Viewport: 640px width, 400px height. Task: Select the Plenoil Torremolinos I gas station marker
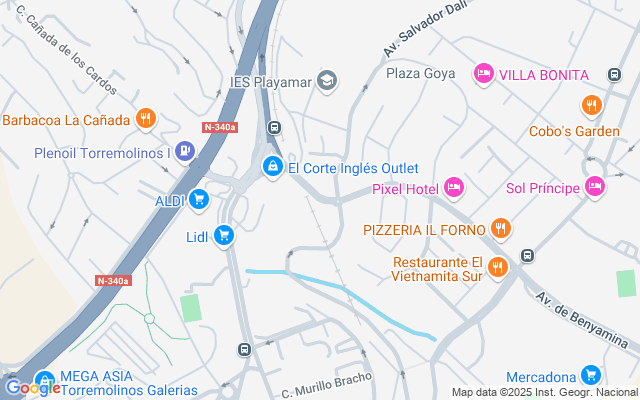[x=184, y=152]
